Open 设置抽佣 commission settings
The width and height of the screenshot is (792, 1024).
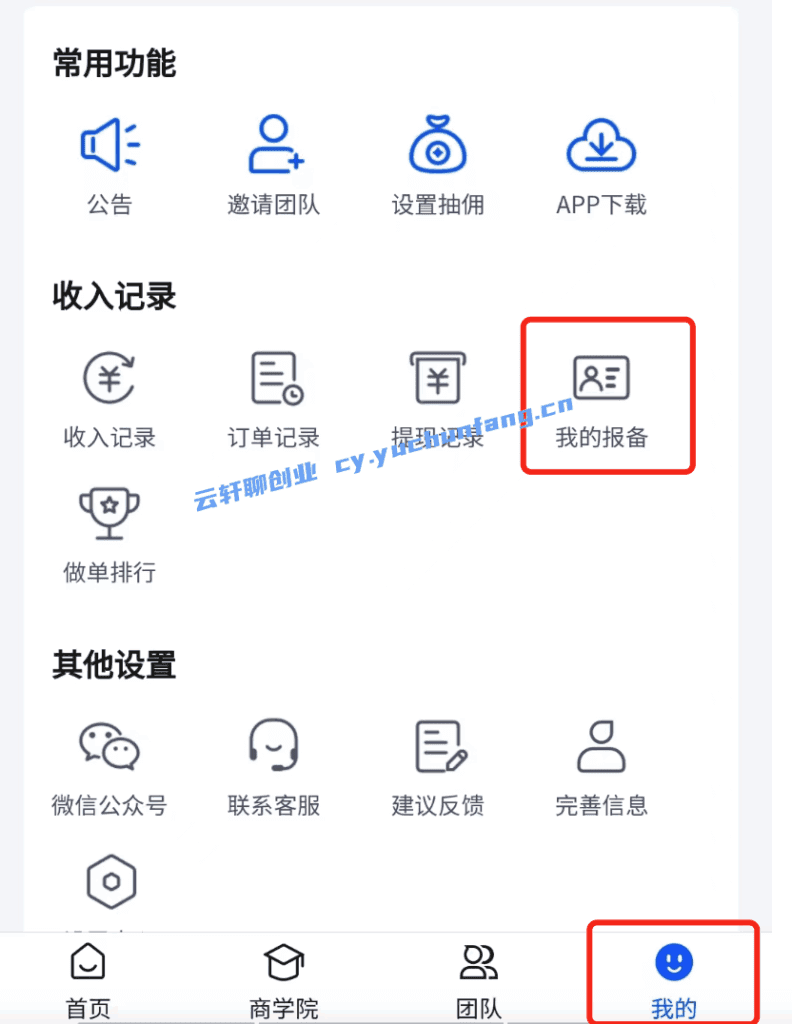click(x=437, y=166)
